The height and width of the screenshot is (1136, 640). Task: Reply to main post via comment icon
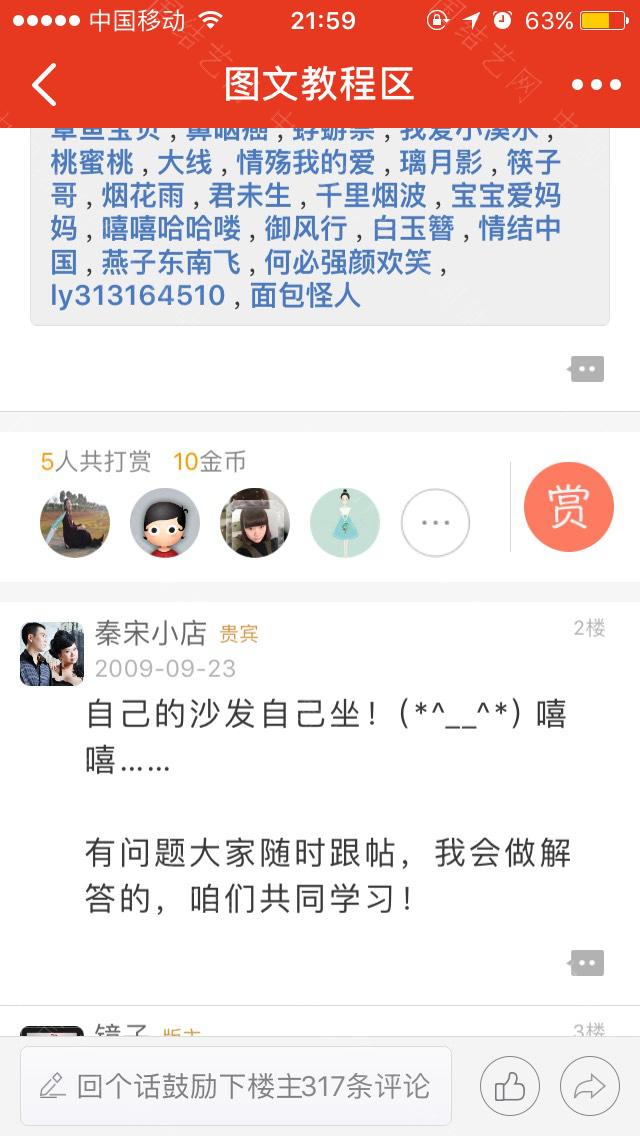coord(586,369)
